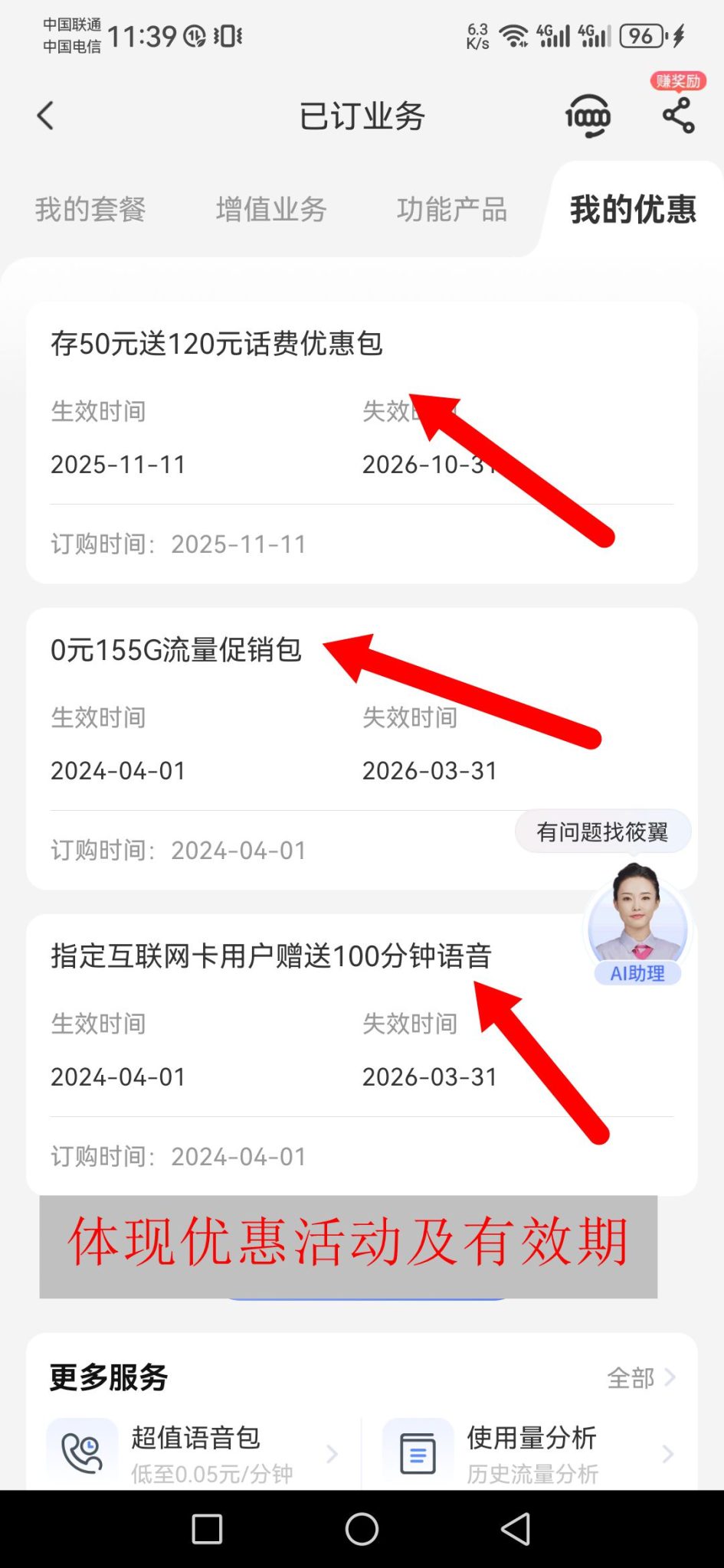Screen dimensions: 724x1568
Task: Open the 赚奖励 rewards badge
Action: click(x=677, y=80)
